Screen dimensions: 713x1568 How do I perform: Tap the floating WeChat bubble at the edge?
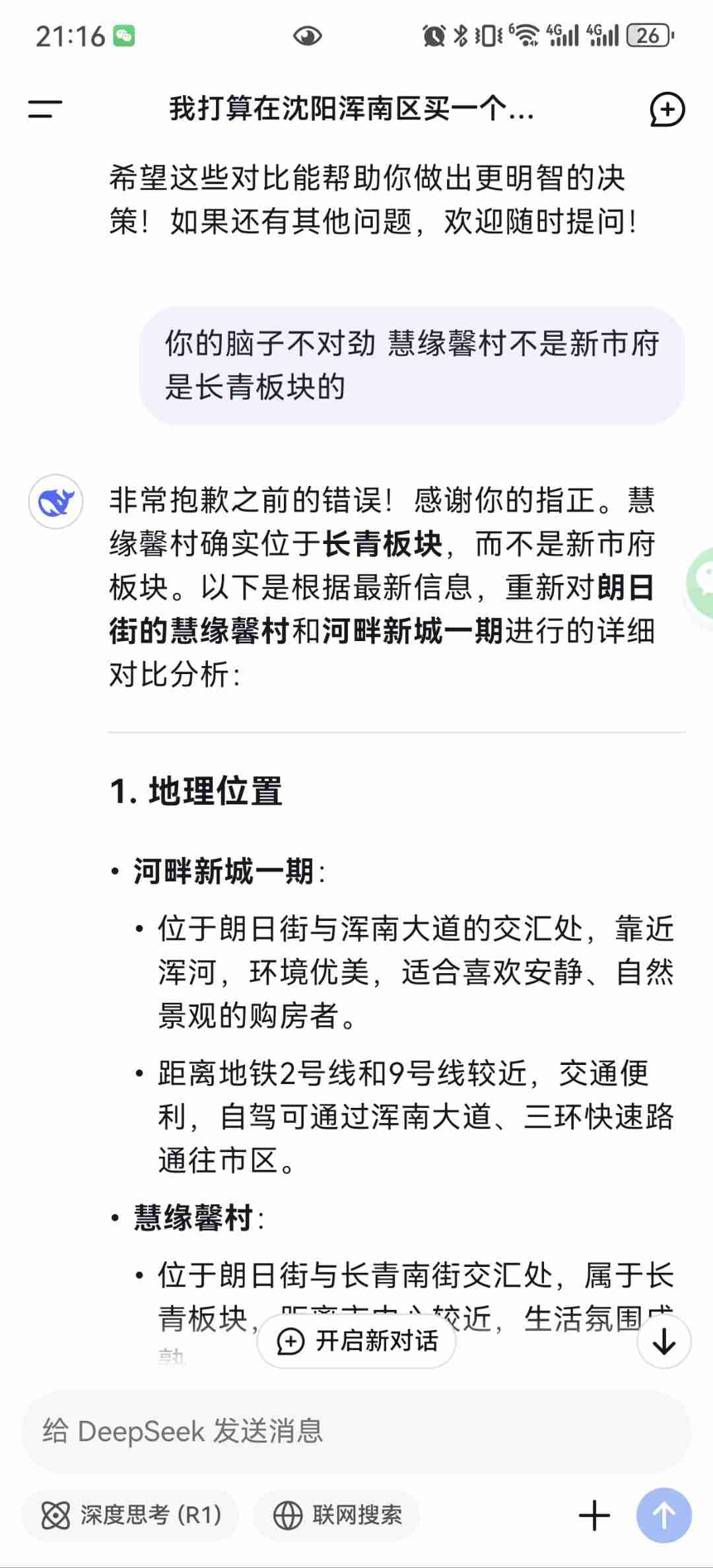(701, 581)
